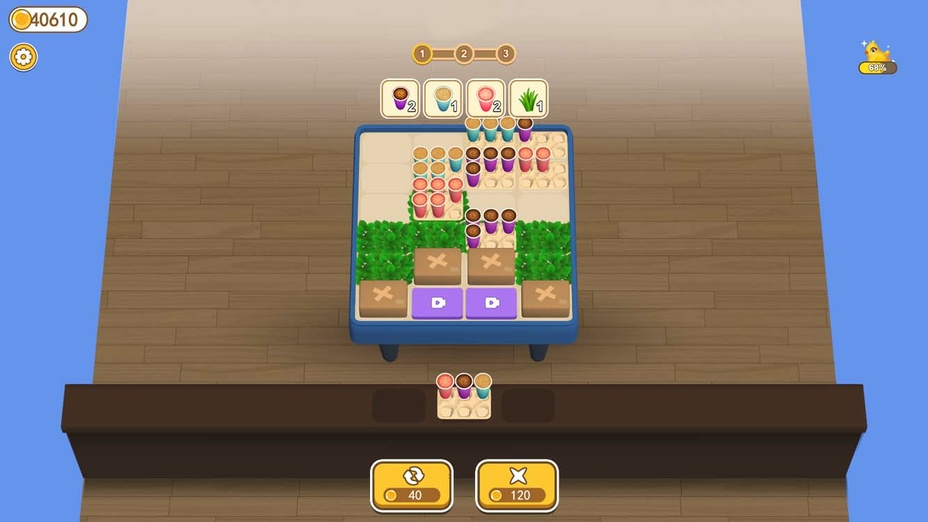Unlock the left purple video ad tile

pyautogui.click(x=437, y=302)
